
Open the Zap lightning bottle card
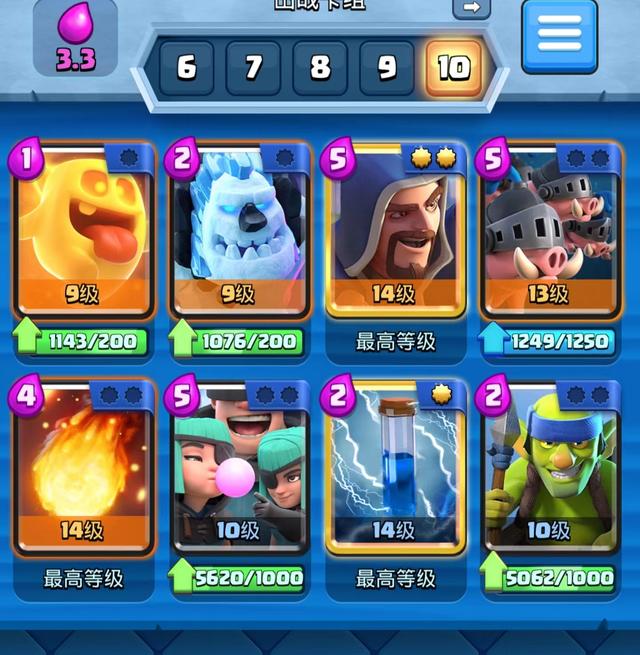click(395, 467)
